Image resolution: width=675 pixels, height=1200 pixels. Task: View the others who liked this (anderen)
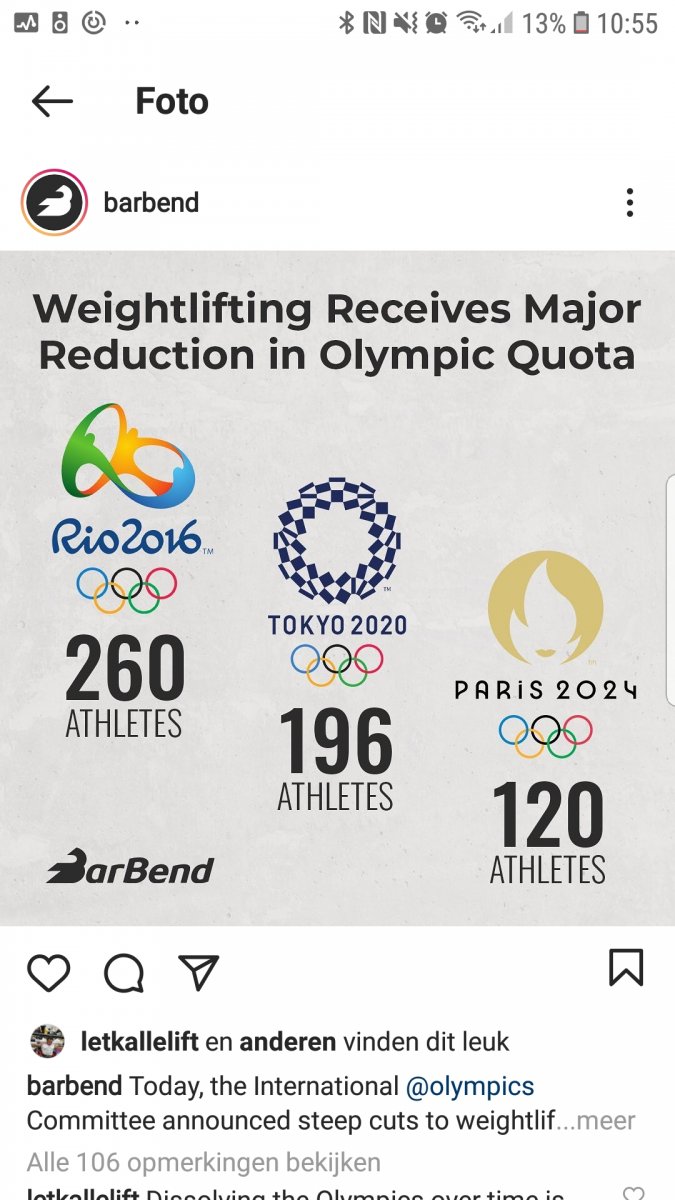point(286,1041)
